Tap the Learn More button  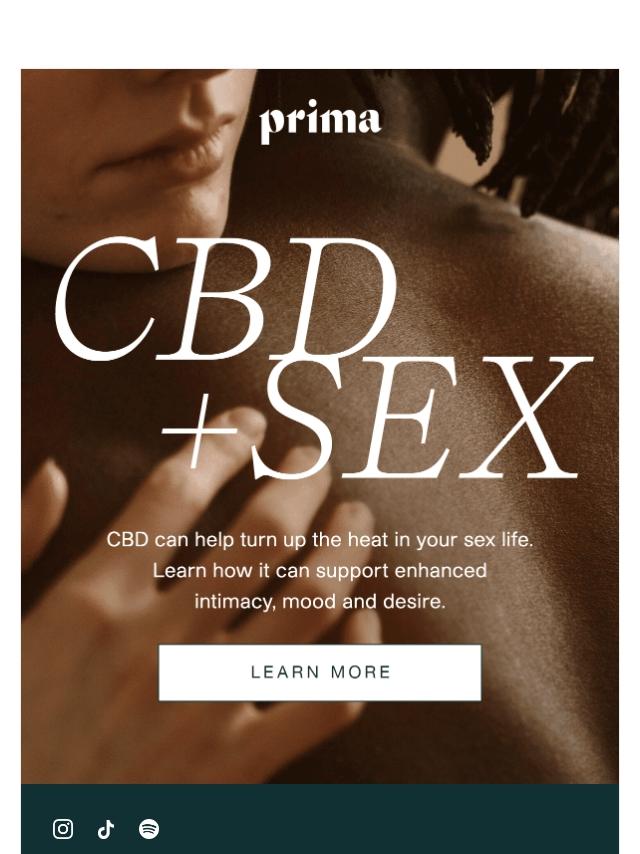pyautogui.click(x=320, y=672)
